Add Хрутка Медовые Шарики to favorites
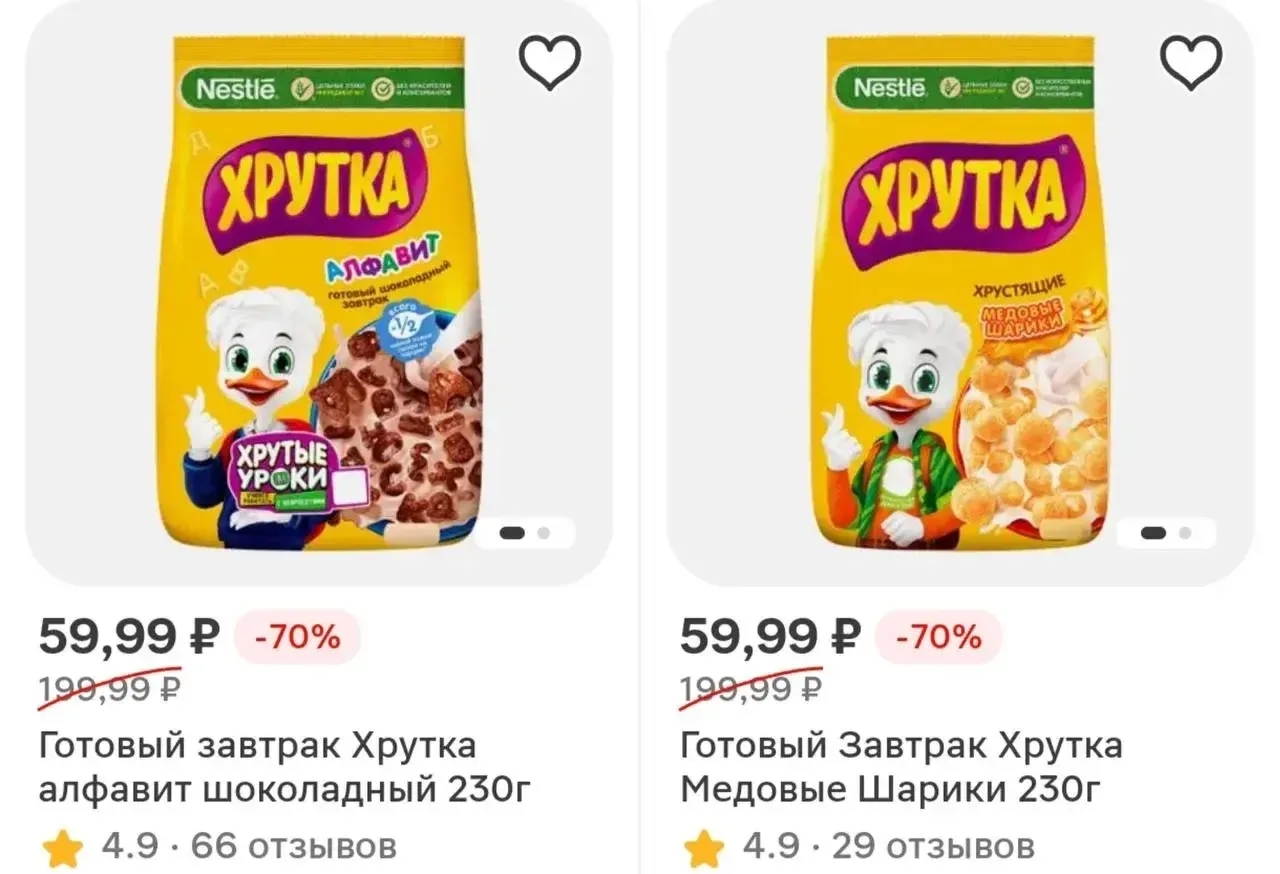 point(1191,62)
